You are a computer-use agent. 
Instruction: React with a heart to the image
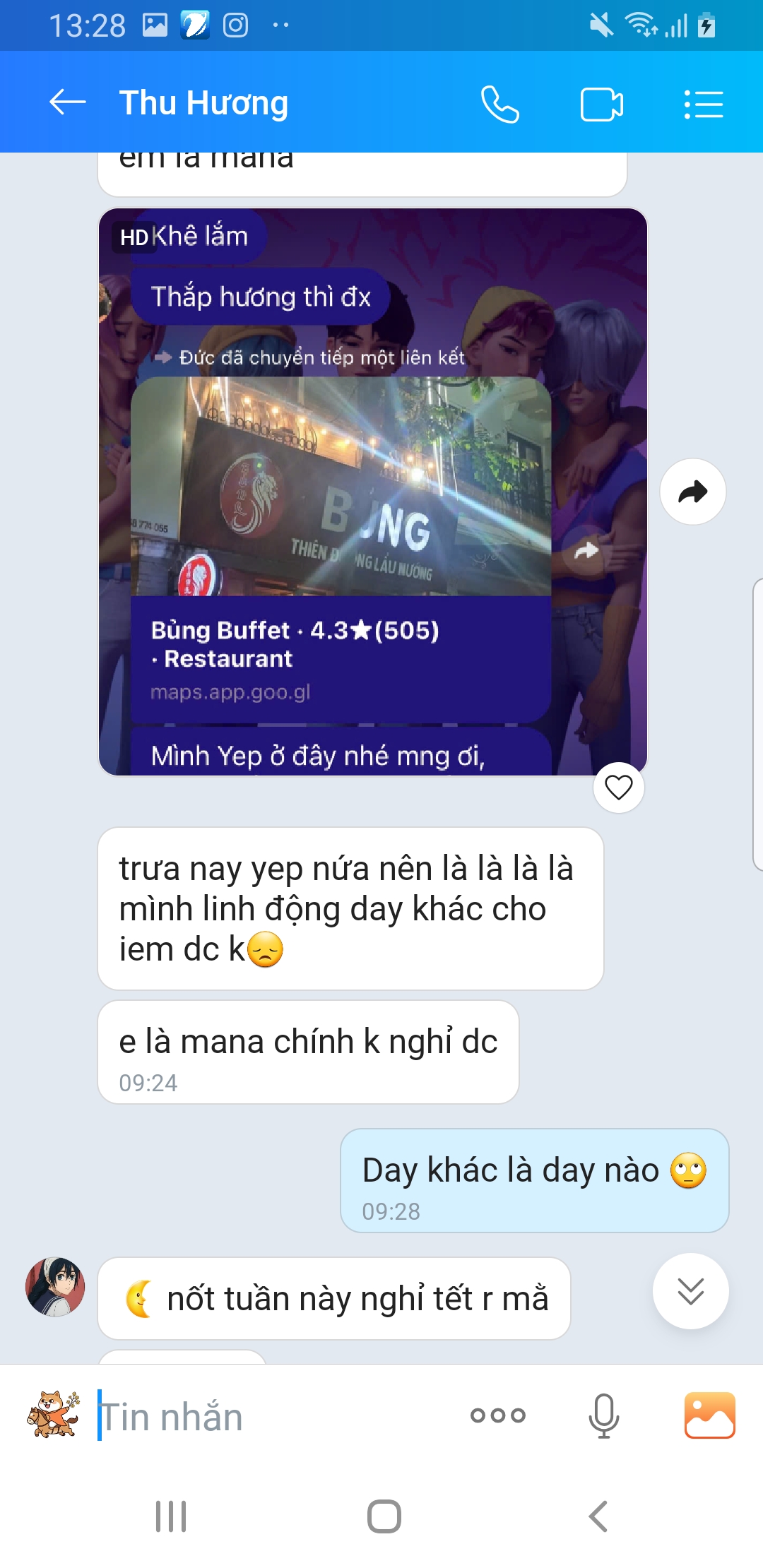(x=618, y=787)
